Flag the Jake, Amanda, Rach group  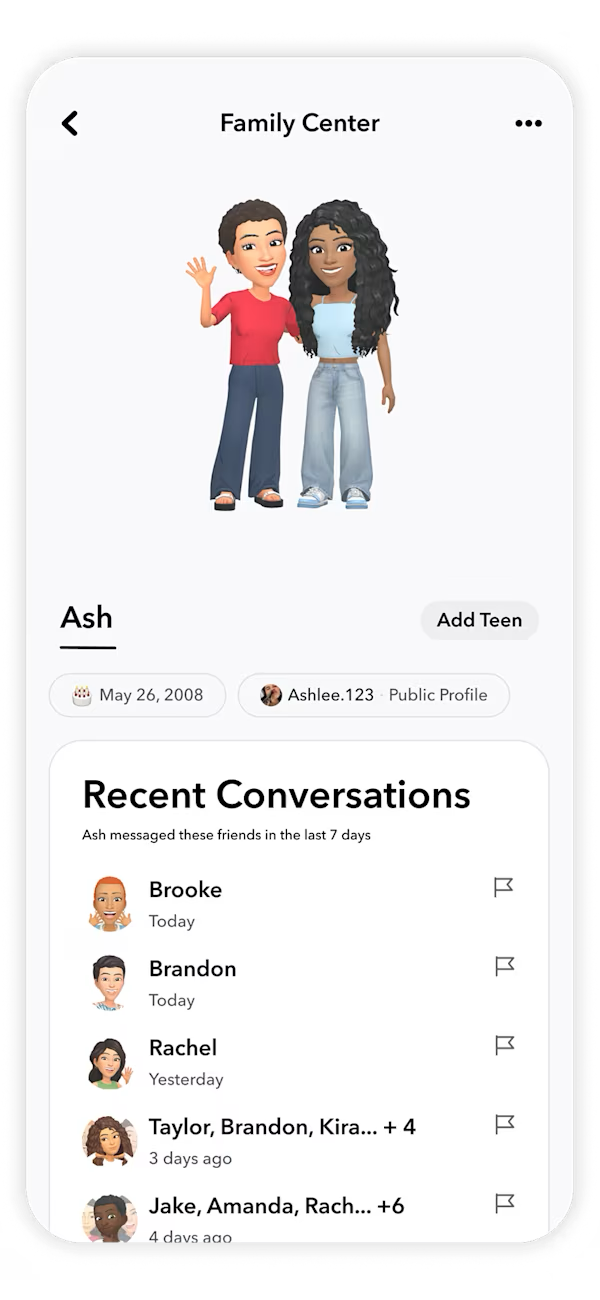[504, 1203]
